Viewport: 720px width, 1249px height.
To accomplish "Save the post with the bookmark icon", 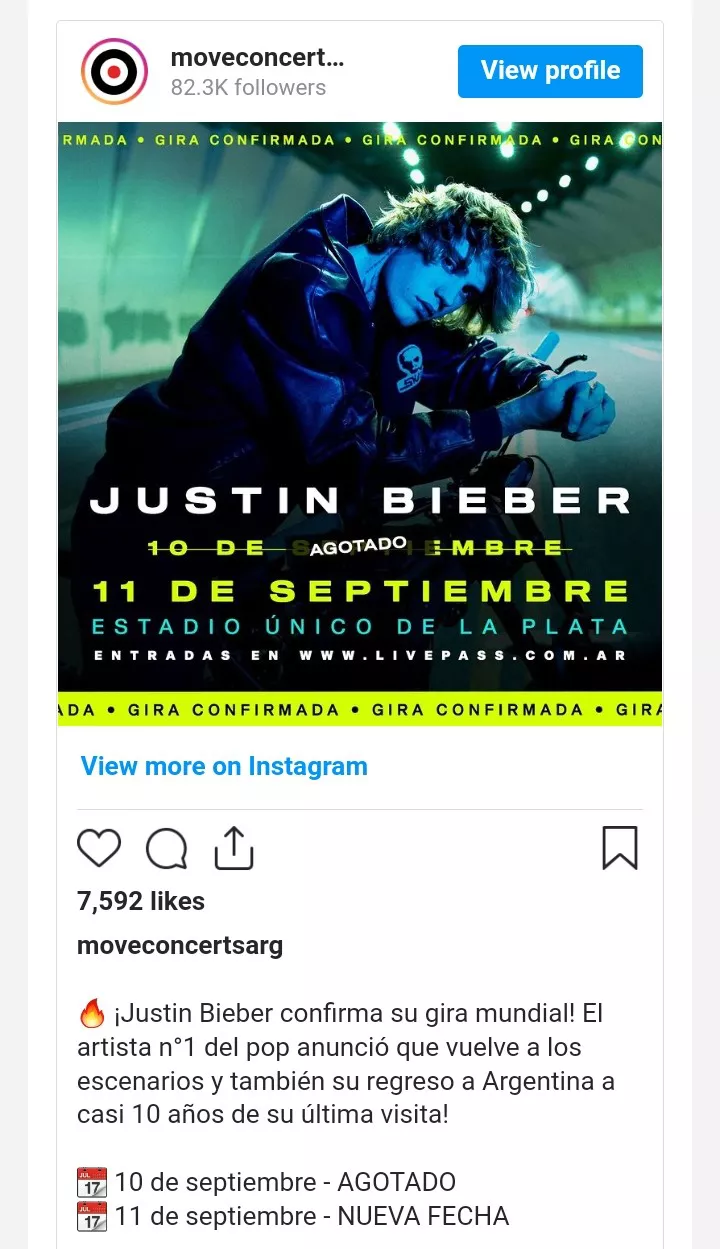I will coord(620,849).
